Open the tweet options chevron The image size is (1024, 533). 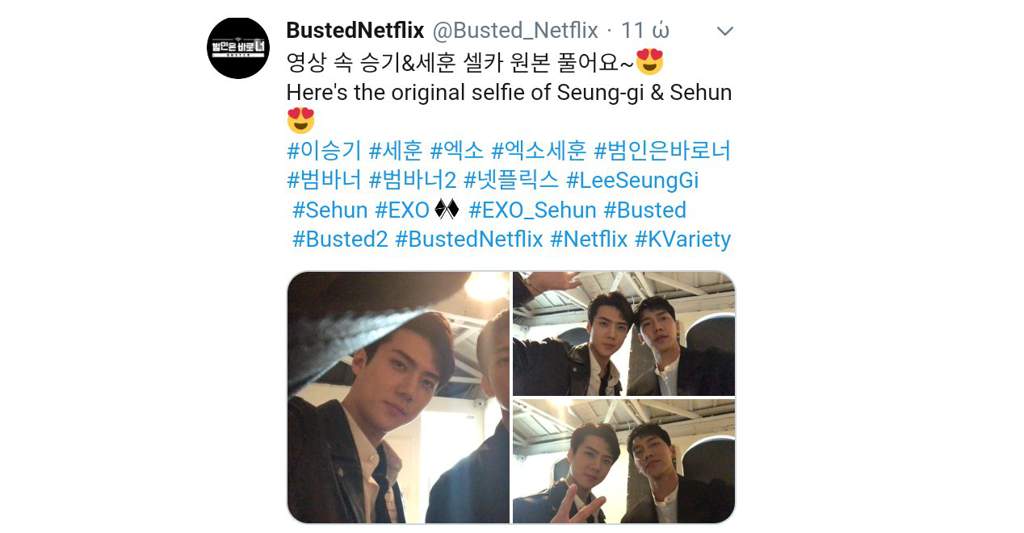pos(725,31)
